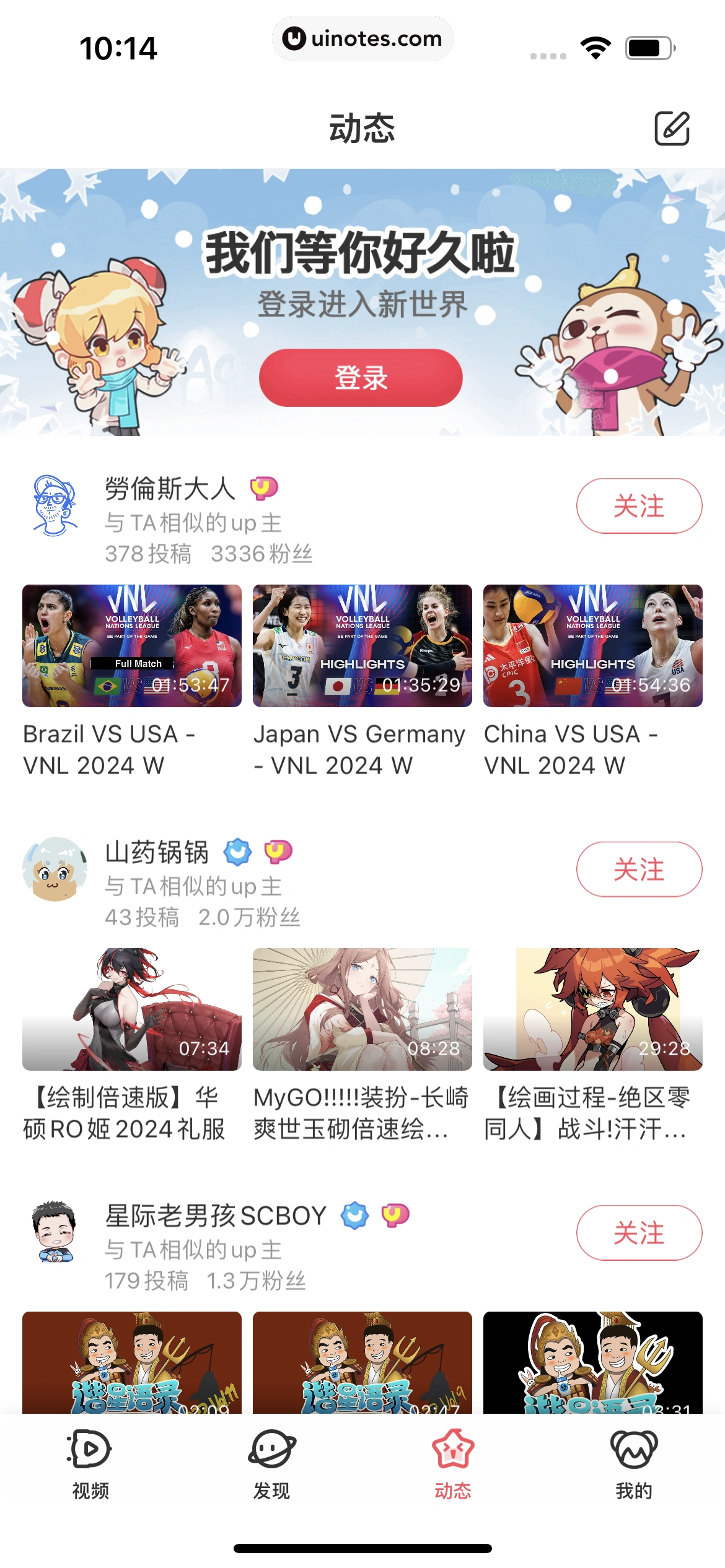Image resolution: width=725 pixels, height=1568 pixels.
Task: Click 山药锅锅's avatar picture
Action: coord(55,870)
